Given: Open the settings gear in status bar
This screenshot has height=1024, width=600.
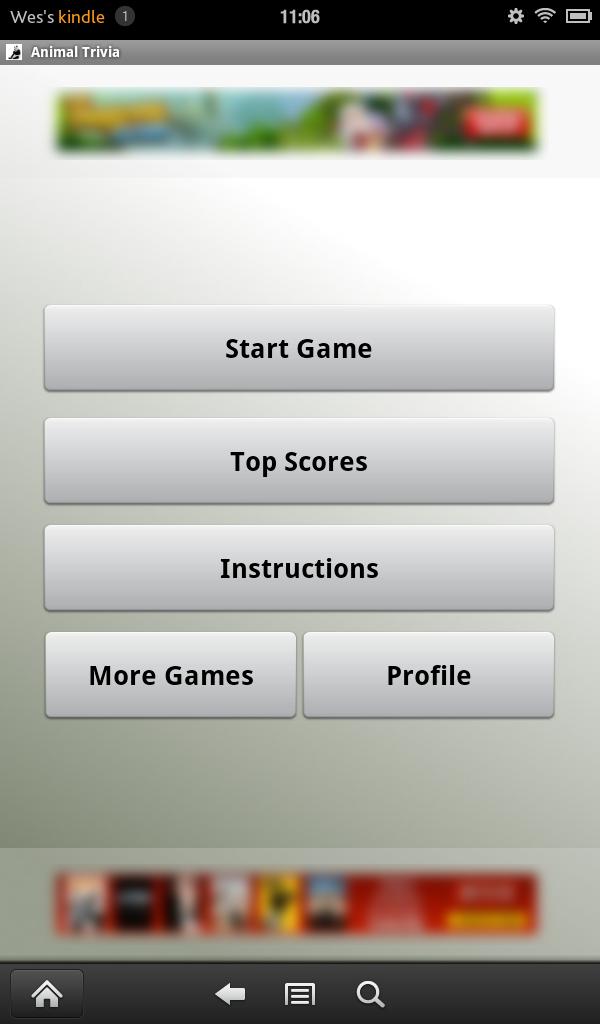Looking at the screenshot, I should click(x=516, y=16).
